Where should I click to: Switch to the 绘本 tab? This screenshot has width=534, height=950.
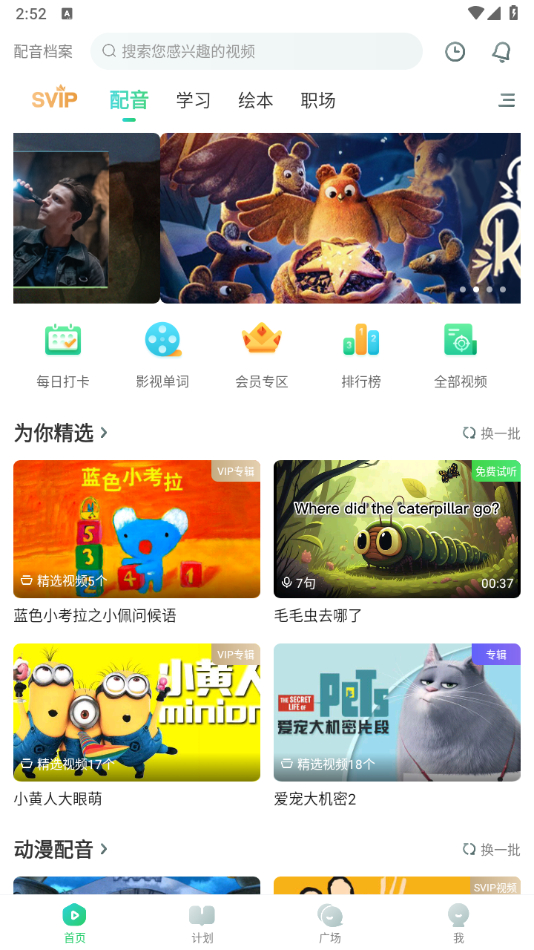[x=256, y=100]
